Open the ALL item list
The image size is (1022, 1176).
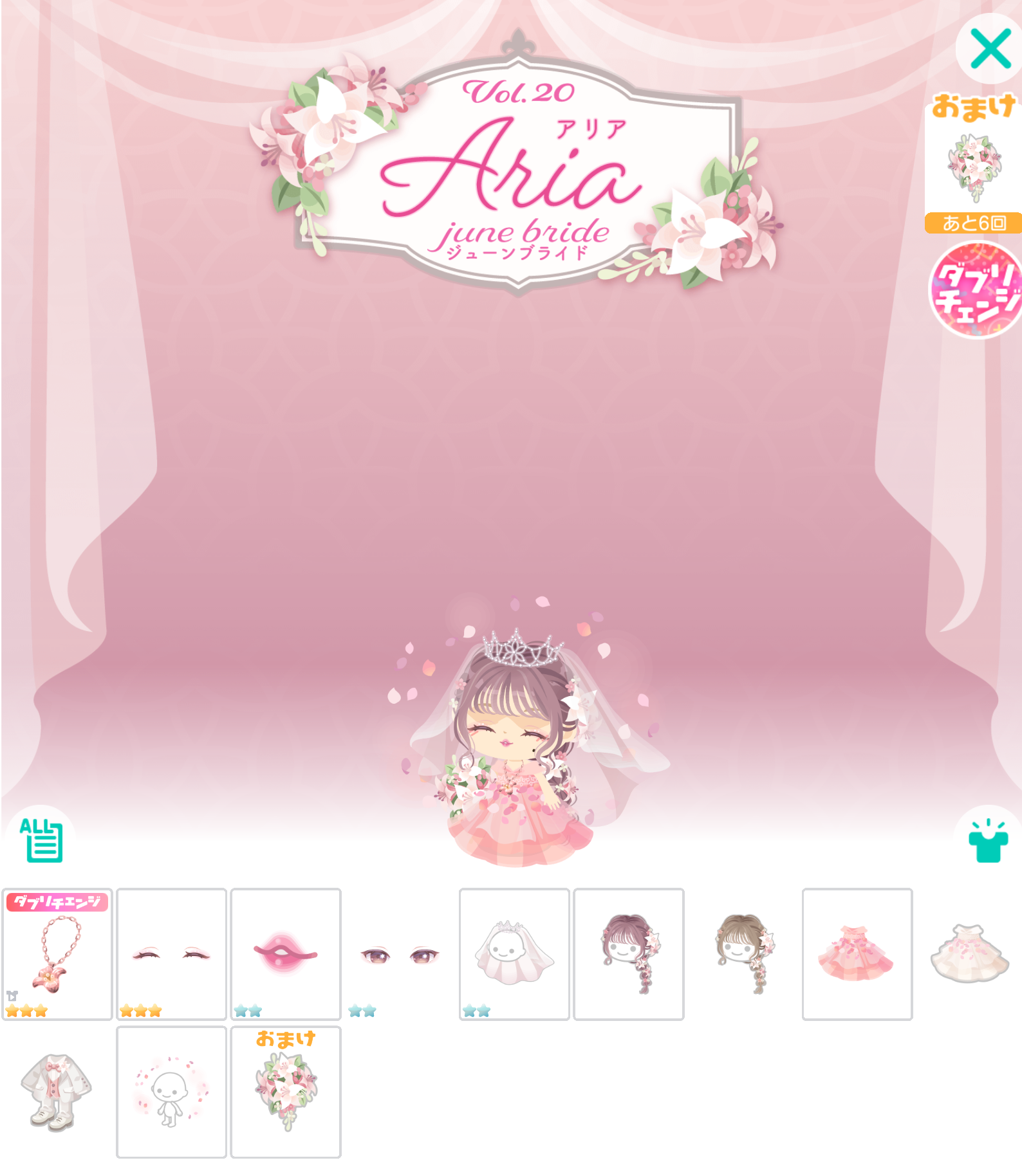(41, 840)
